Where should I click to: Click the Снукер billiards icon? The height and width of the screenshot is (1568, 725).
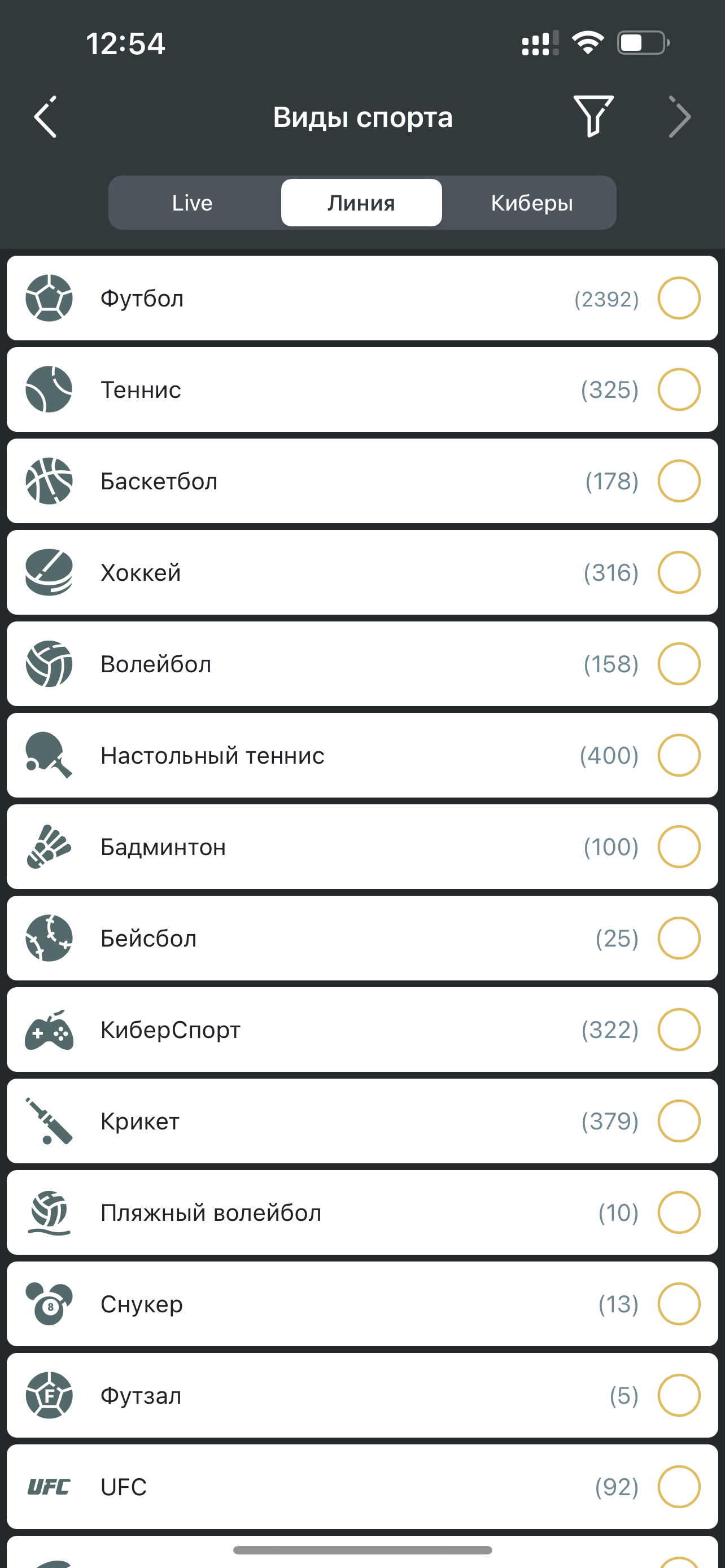[x=49, y=1304]
